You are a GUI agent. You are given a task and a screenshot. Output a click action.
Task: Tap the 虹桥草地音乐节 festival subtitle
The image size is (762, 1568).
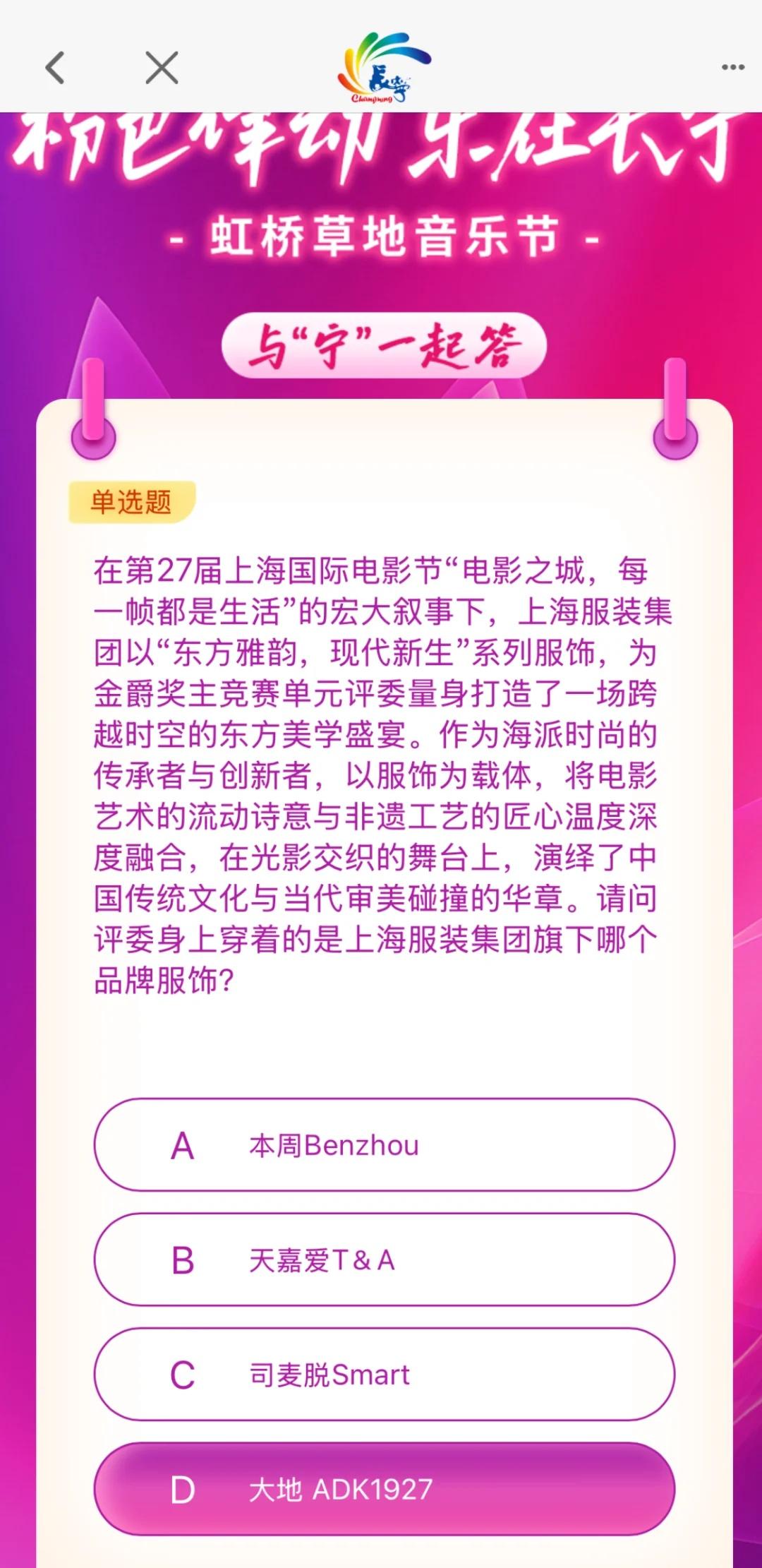[381, 237]
